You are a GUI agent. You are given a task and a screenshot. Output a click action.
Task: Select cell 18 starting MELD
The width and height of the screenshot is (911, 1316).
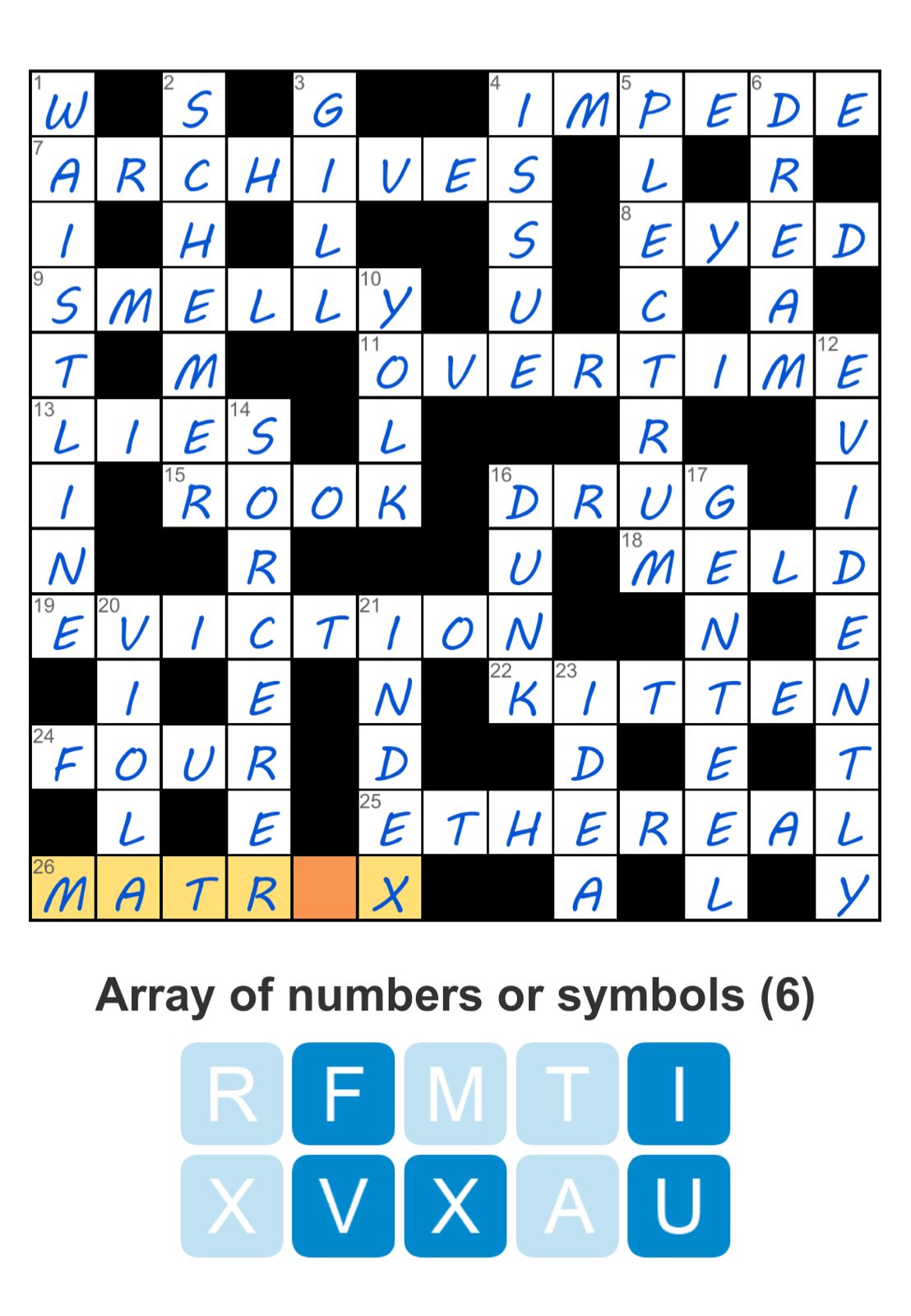(652, 562)
